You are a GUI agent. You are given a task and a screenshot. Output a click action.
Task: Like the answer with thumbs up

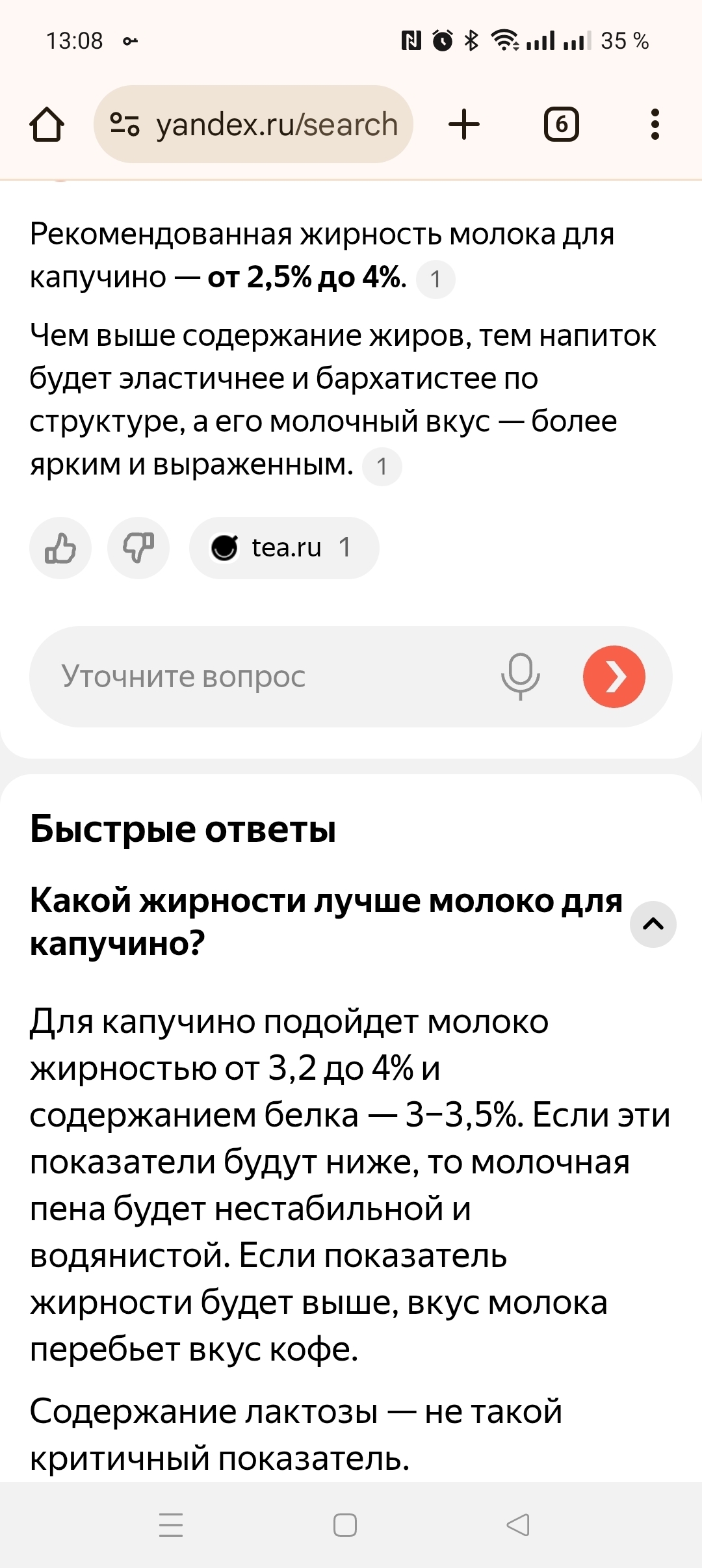(60, 548)
